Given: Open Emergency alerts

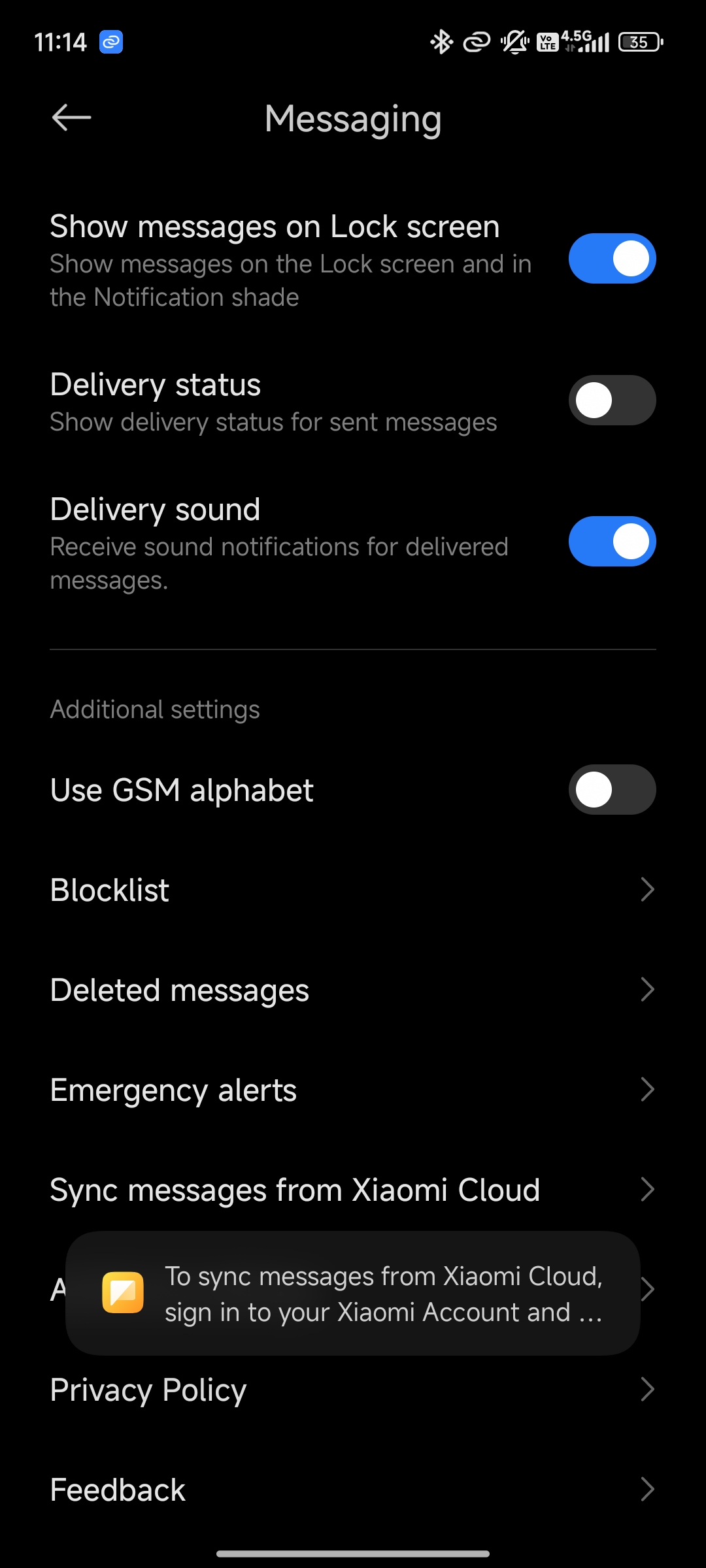Looking at the screenshot, I should 353,1090.
